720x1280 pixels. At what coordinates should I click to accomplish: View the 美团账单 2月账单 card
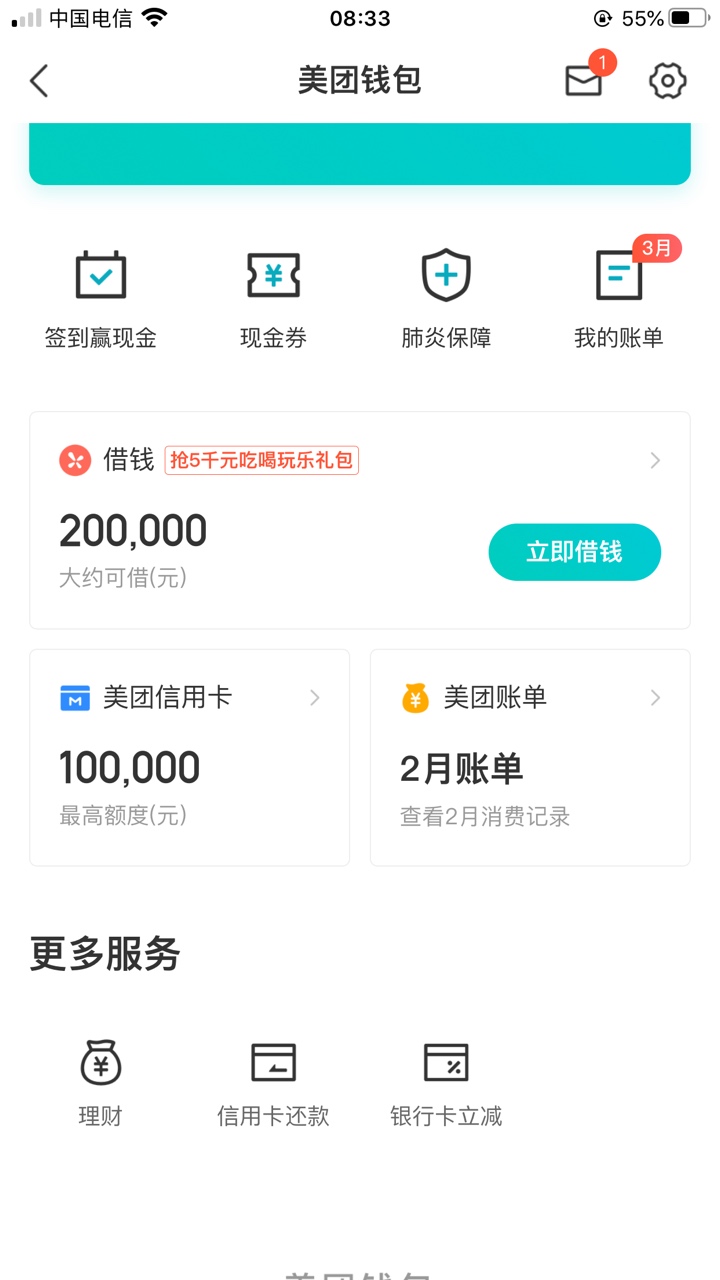pyautogui.click(x=530, y=757)
